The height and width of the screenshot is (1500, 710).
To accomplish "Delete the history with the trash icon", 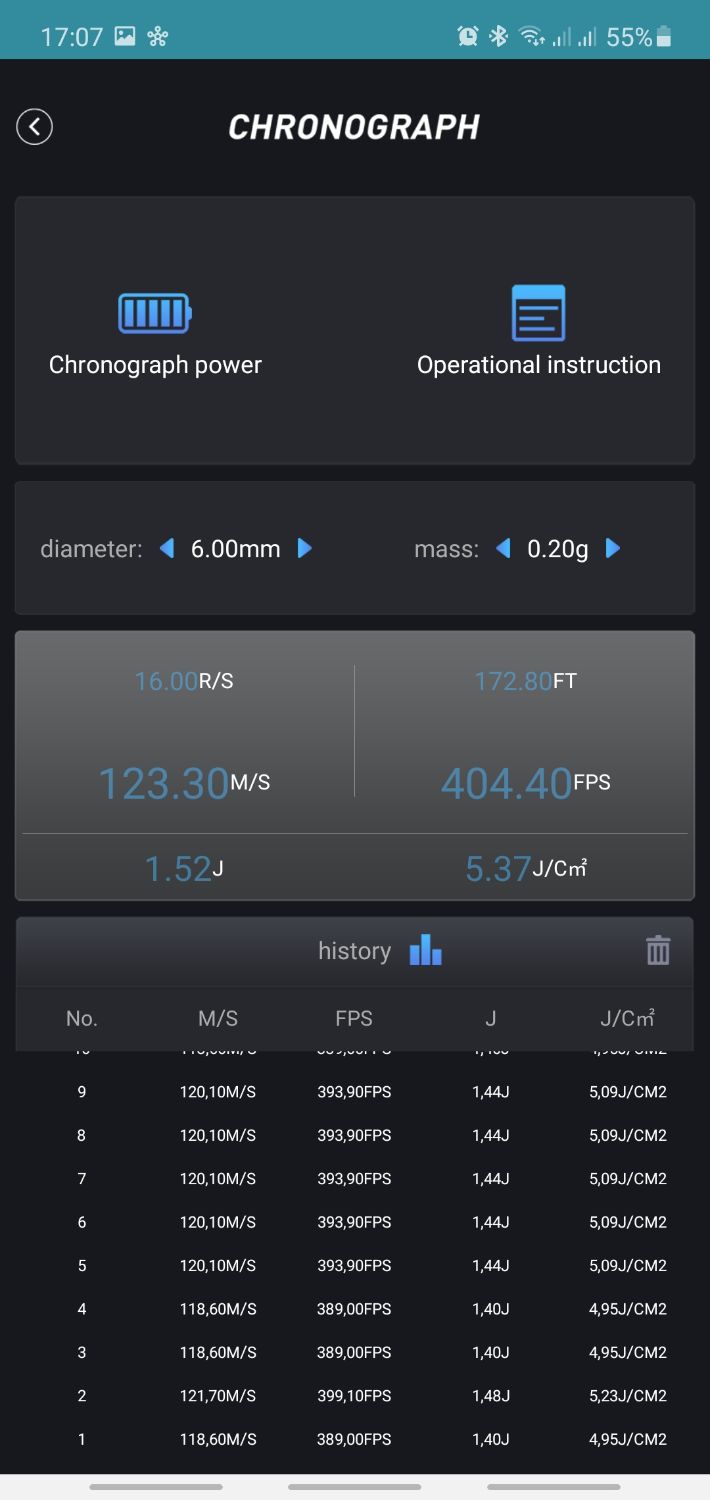I will tap(657, 950).
